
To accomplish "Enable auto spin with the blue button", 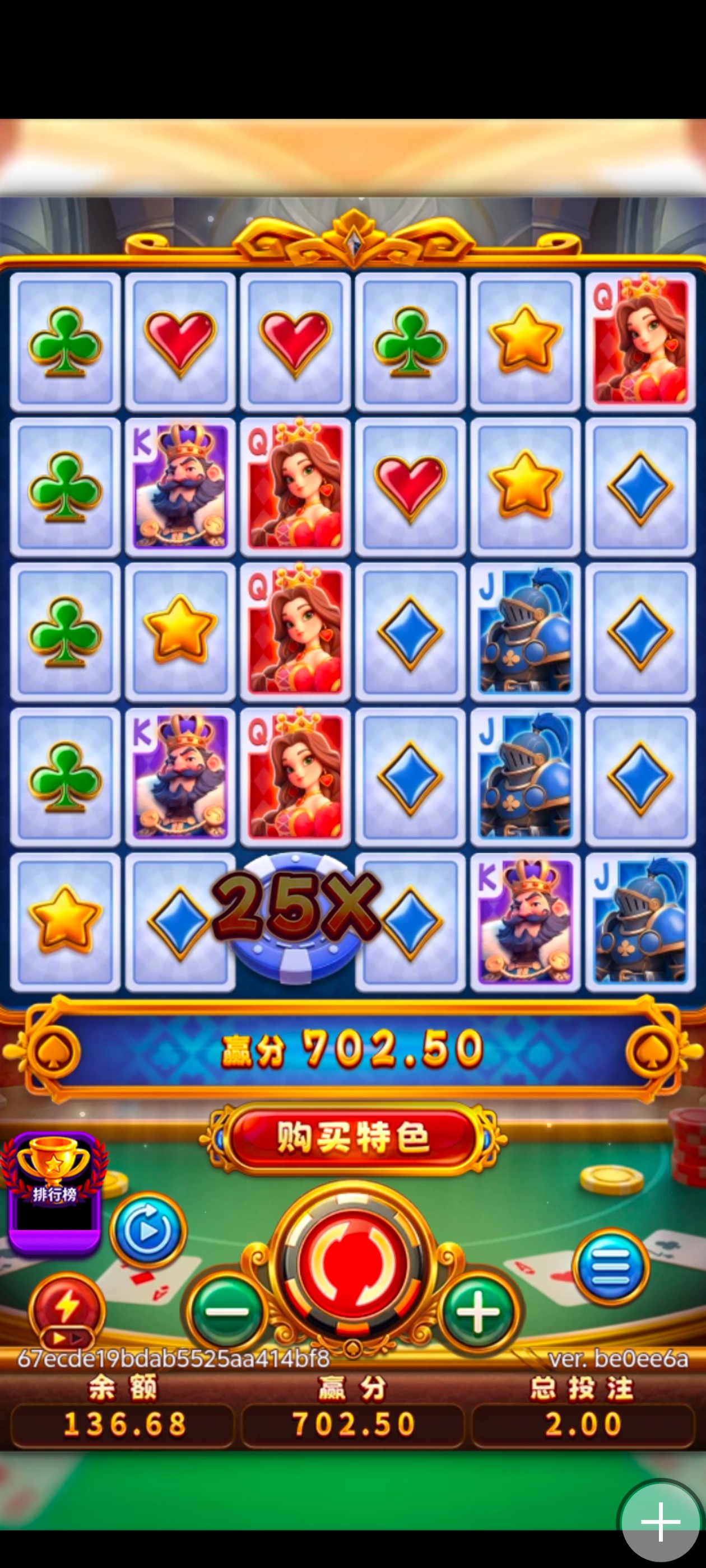I will (147, 1230).
